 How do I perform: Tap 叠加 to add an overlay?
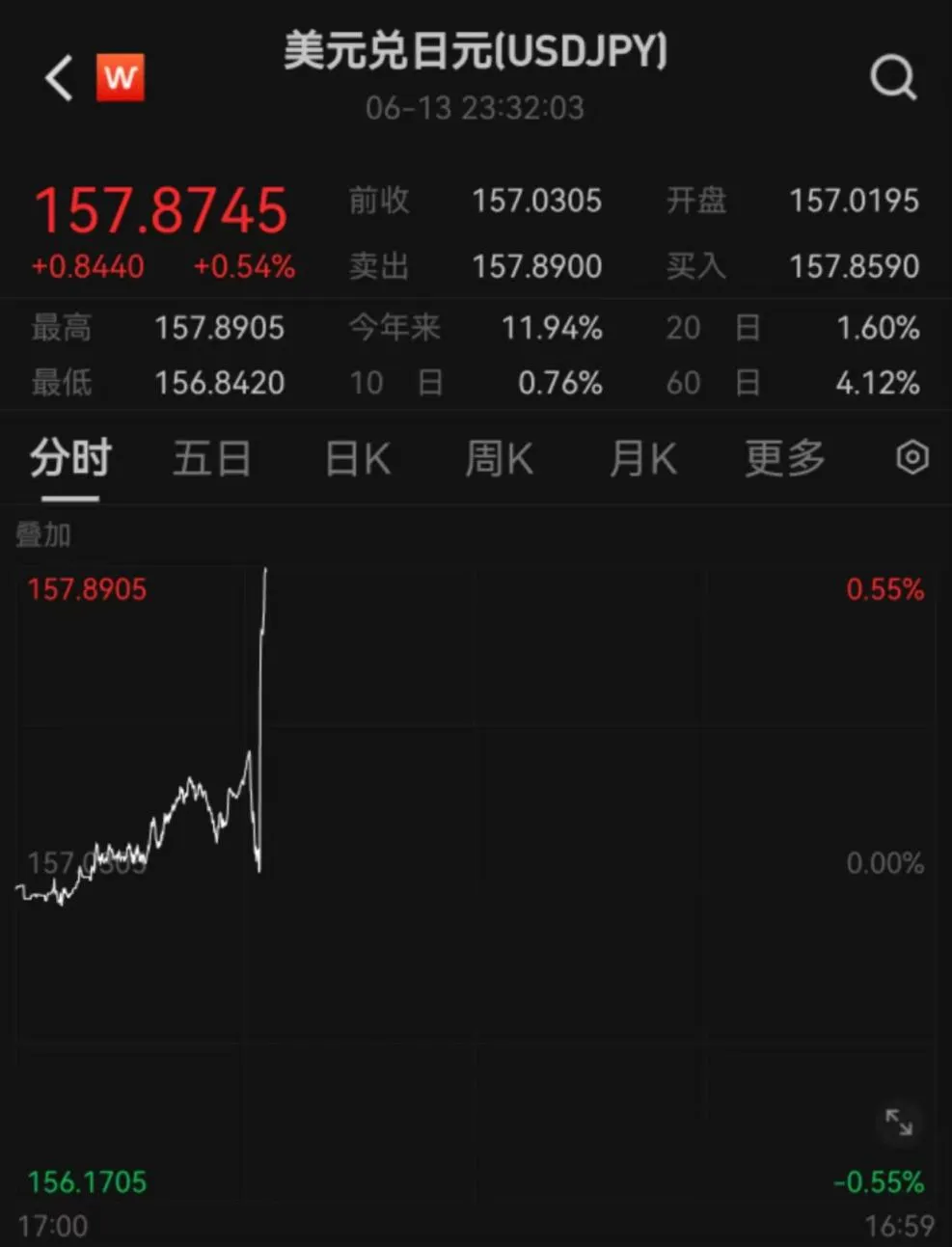click(42, 533)
